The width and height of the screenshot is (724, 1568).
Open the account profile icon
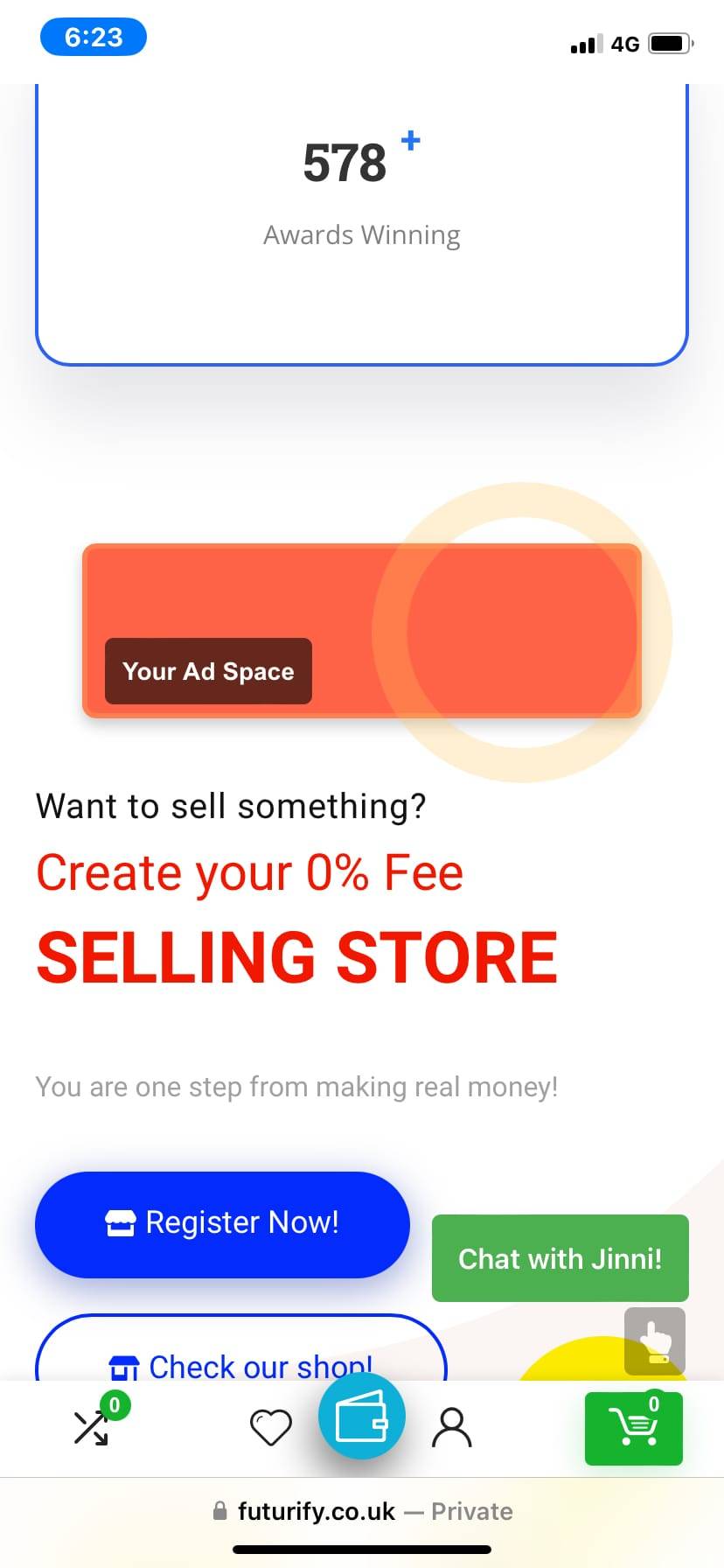(451, 1428)
